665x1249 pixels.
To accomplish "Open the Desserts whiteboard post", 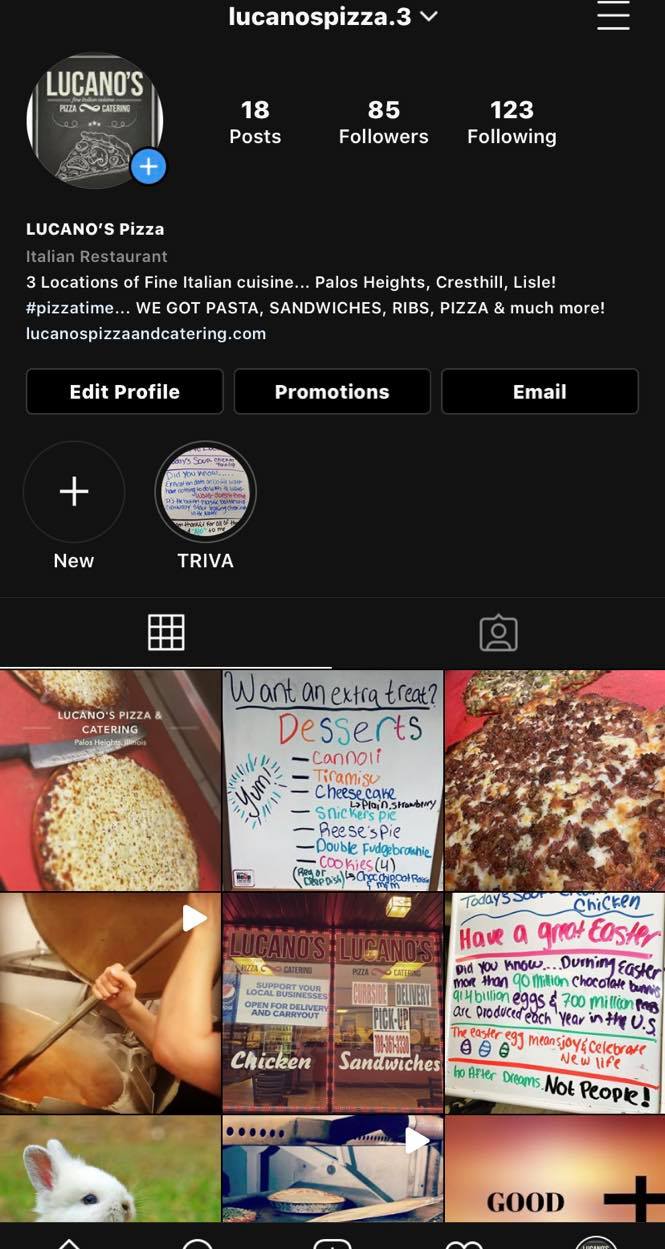I will click(332, 780).
